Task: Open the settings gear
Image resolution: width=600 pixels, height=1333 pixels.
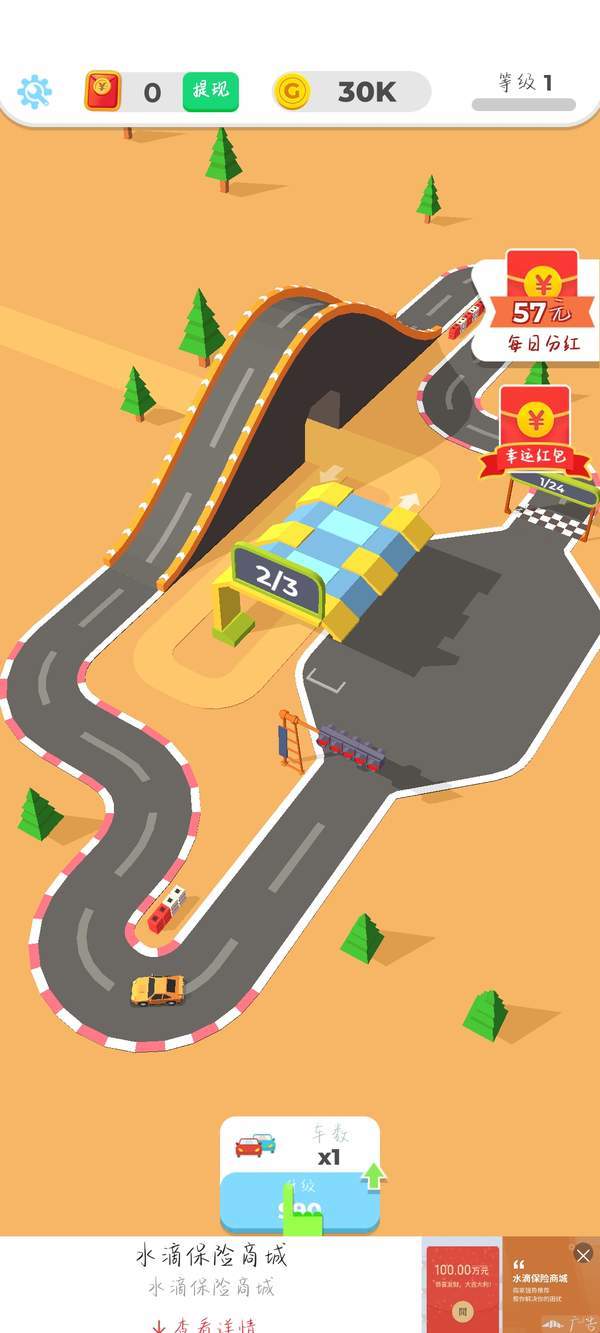Action: tap(34, 92)
